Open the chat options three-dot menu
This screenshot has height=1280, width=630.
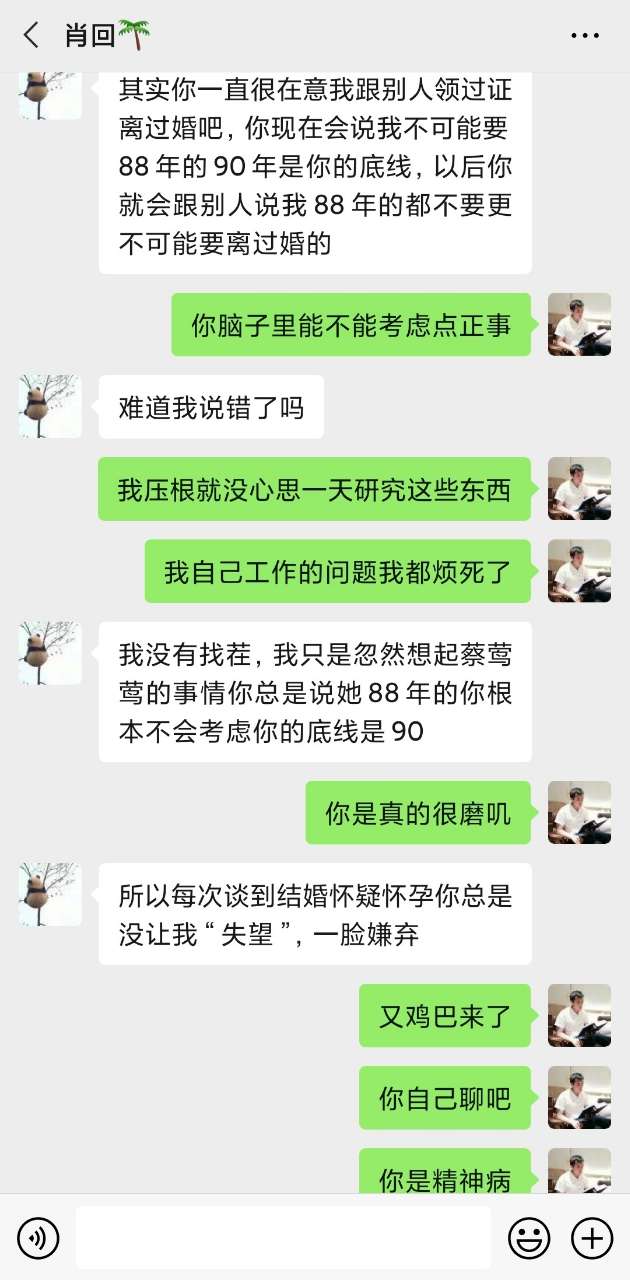[x=585, y=36]
